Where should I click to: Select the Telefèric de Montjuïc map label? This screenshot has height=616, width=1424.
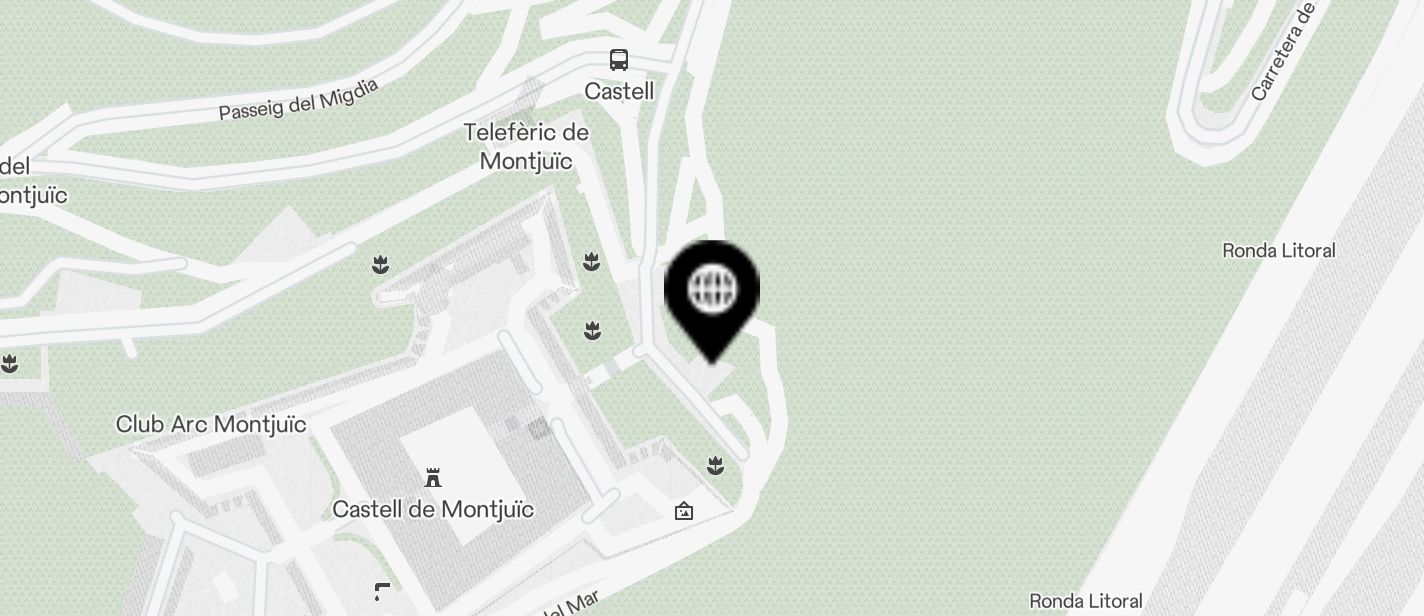pos(527,146)
